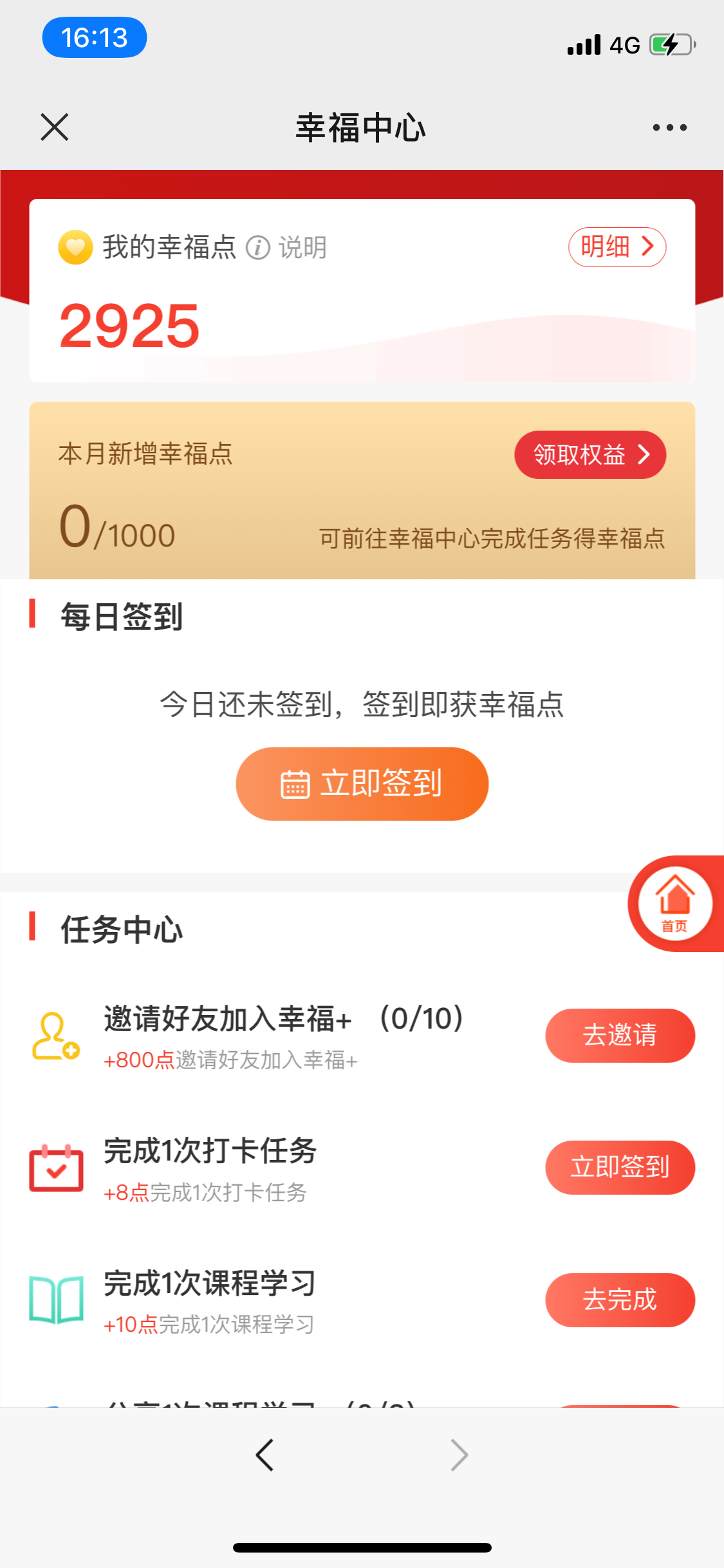The image size is (724, 1568).
Task: Open 说明 info for 我的幸福点
Action: [x=287, y=248]
